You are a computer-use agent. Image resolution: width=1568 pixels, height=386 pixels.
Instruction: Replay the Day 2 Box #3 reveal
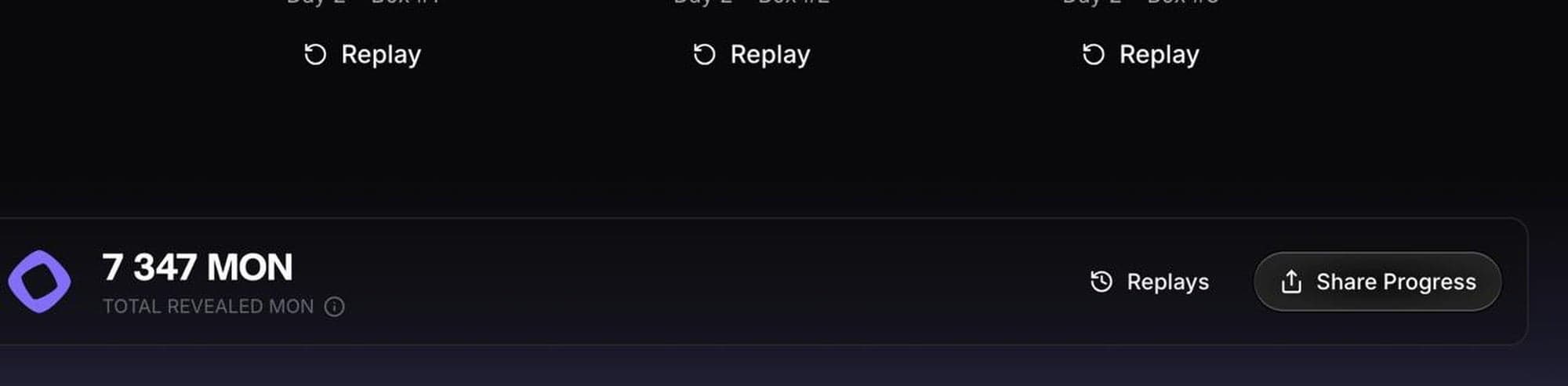[1141, 55]
